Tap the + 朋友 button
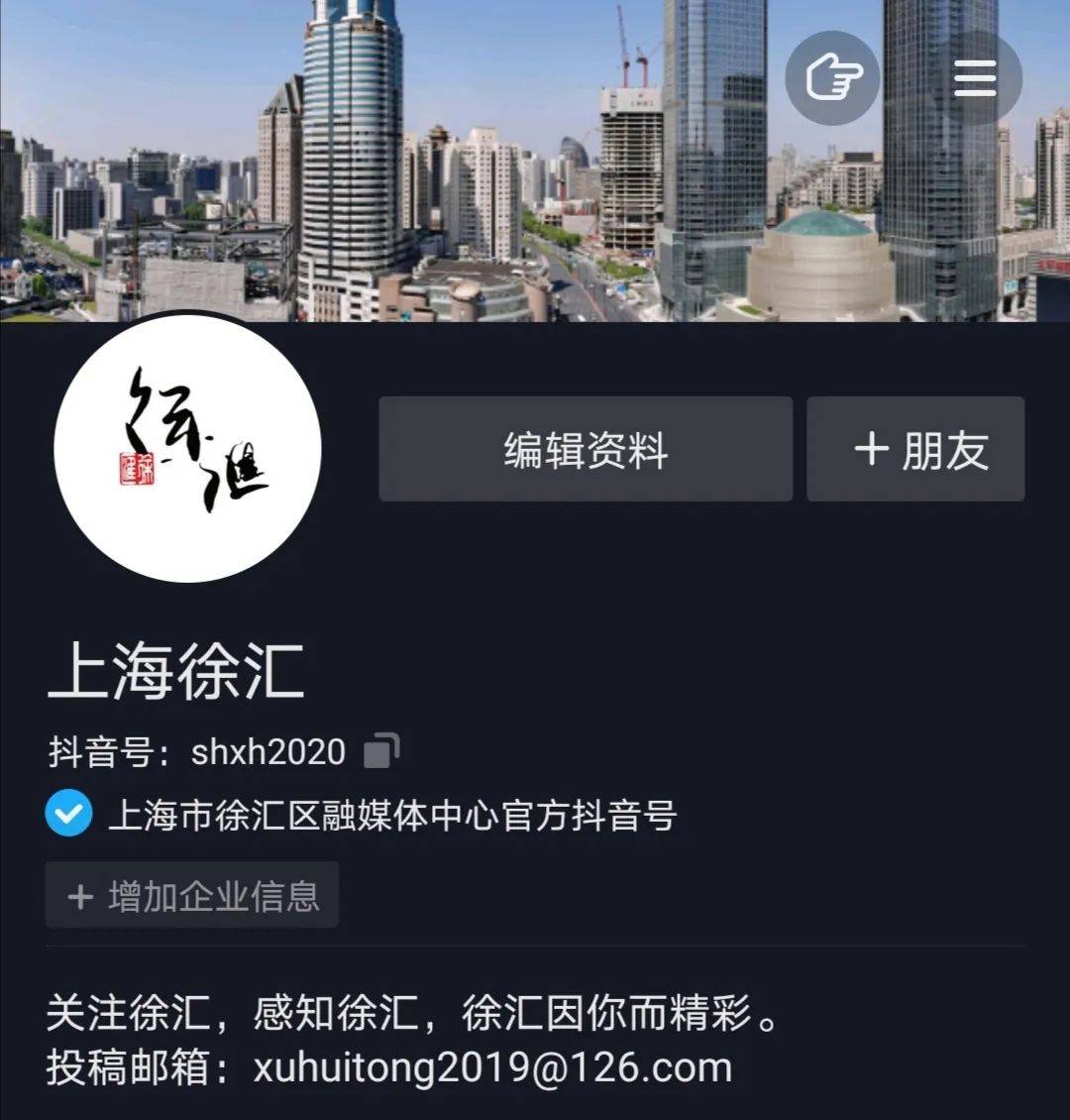The height and width of the screenshot is (1120, 1070). click(915, 449)
